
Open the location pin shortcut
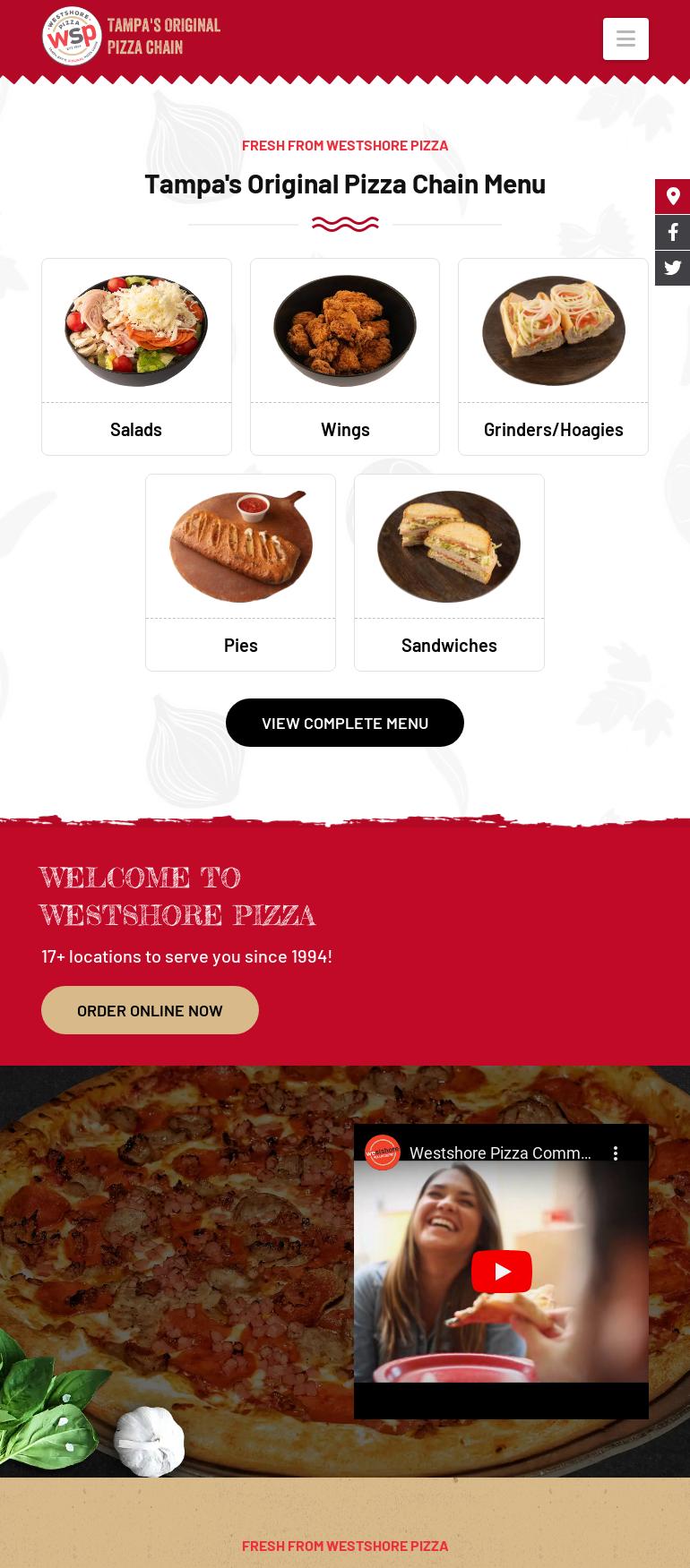[673, 197]
